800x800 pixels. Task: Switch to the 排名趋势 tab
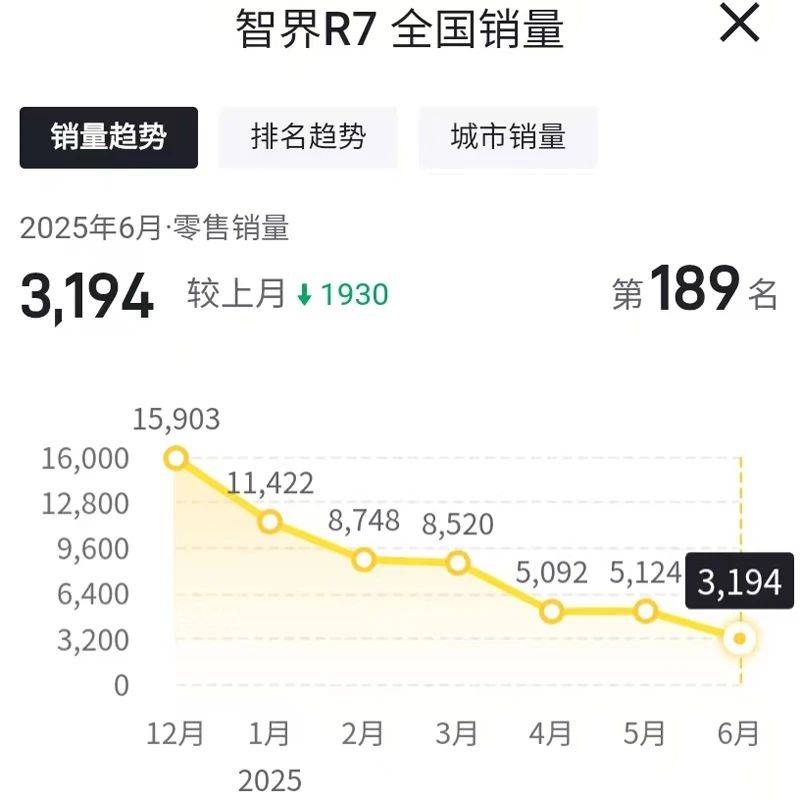pyautogui.click(x=308, y=137)
